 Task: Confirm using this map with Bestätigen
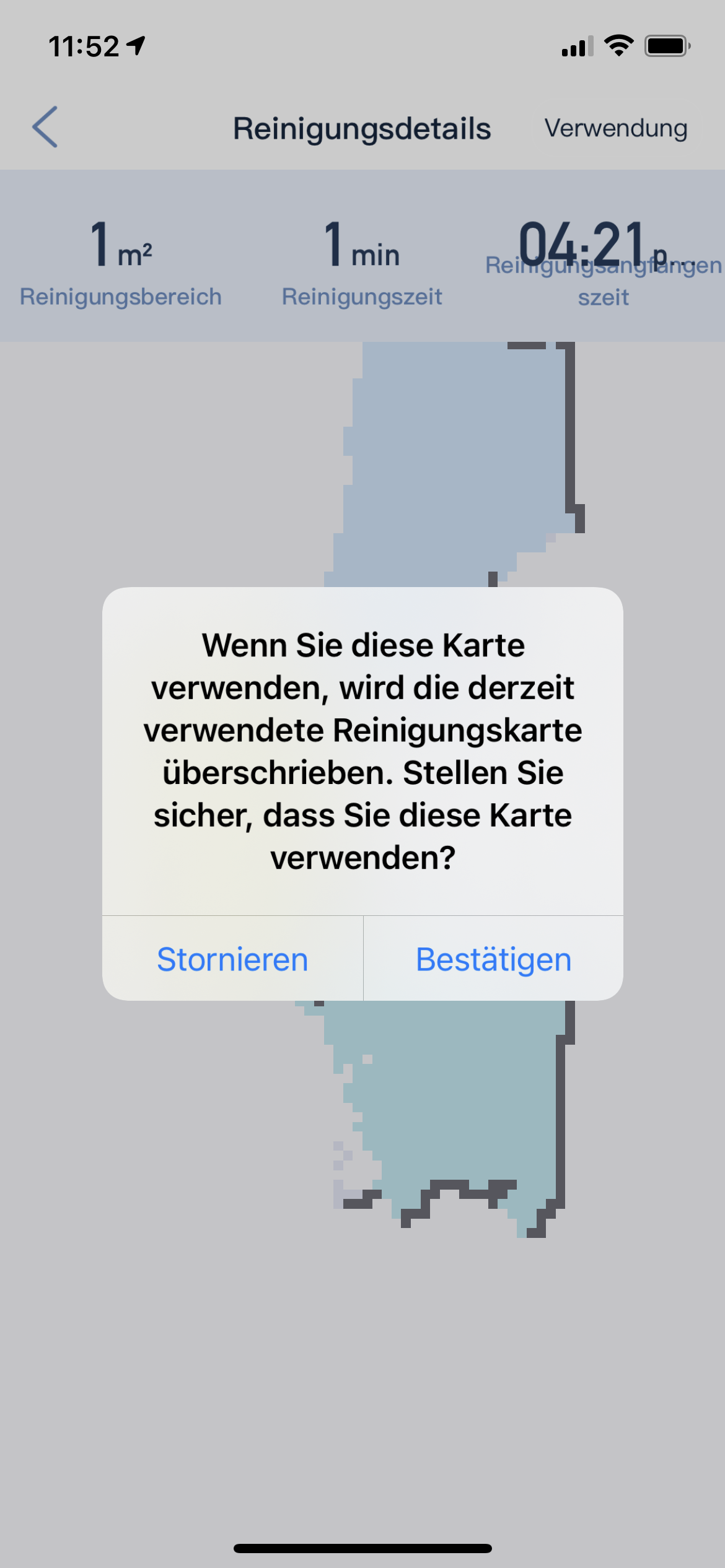pyautogui.click(x=493, y=959)
